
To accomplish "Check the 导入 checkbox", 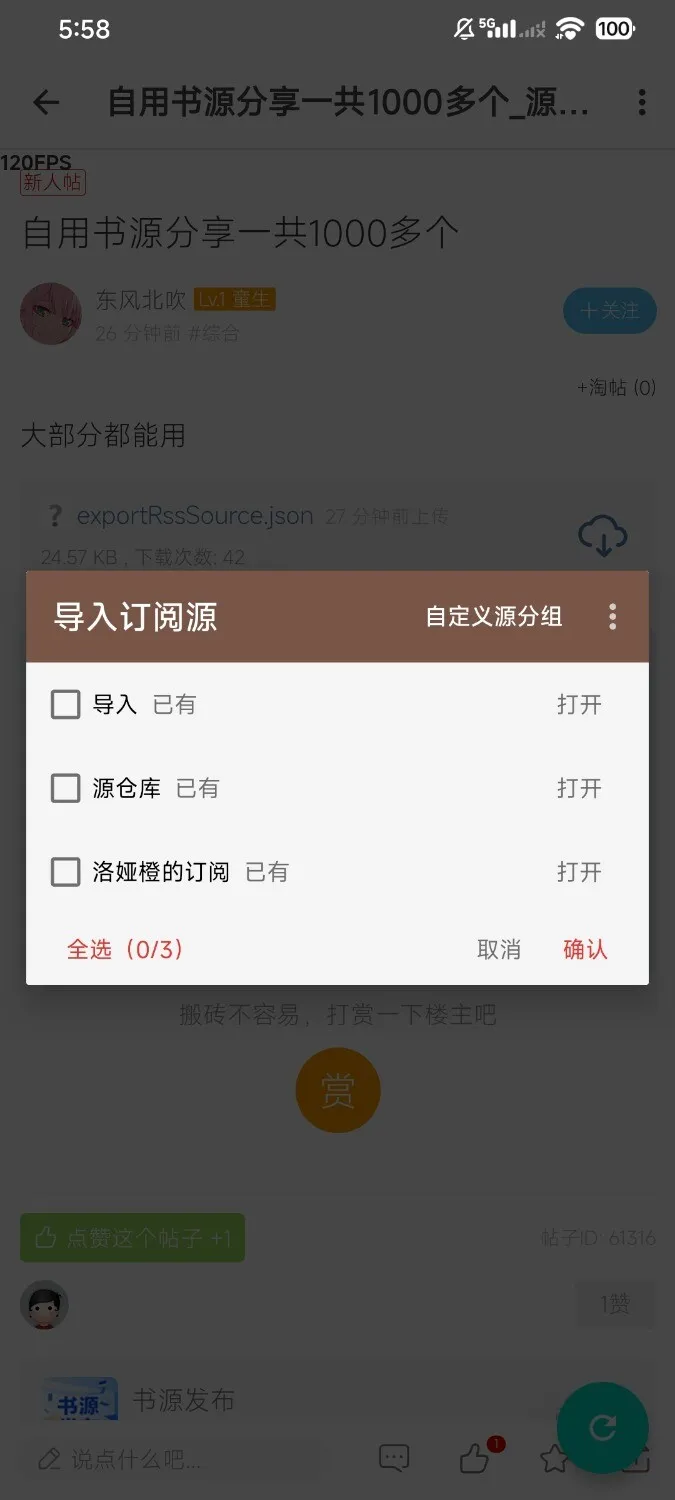I will point(66,705).
